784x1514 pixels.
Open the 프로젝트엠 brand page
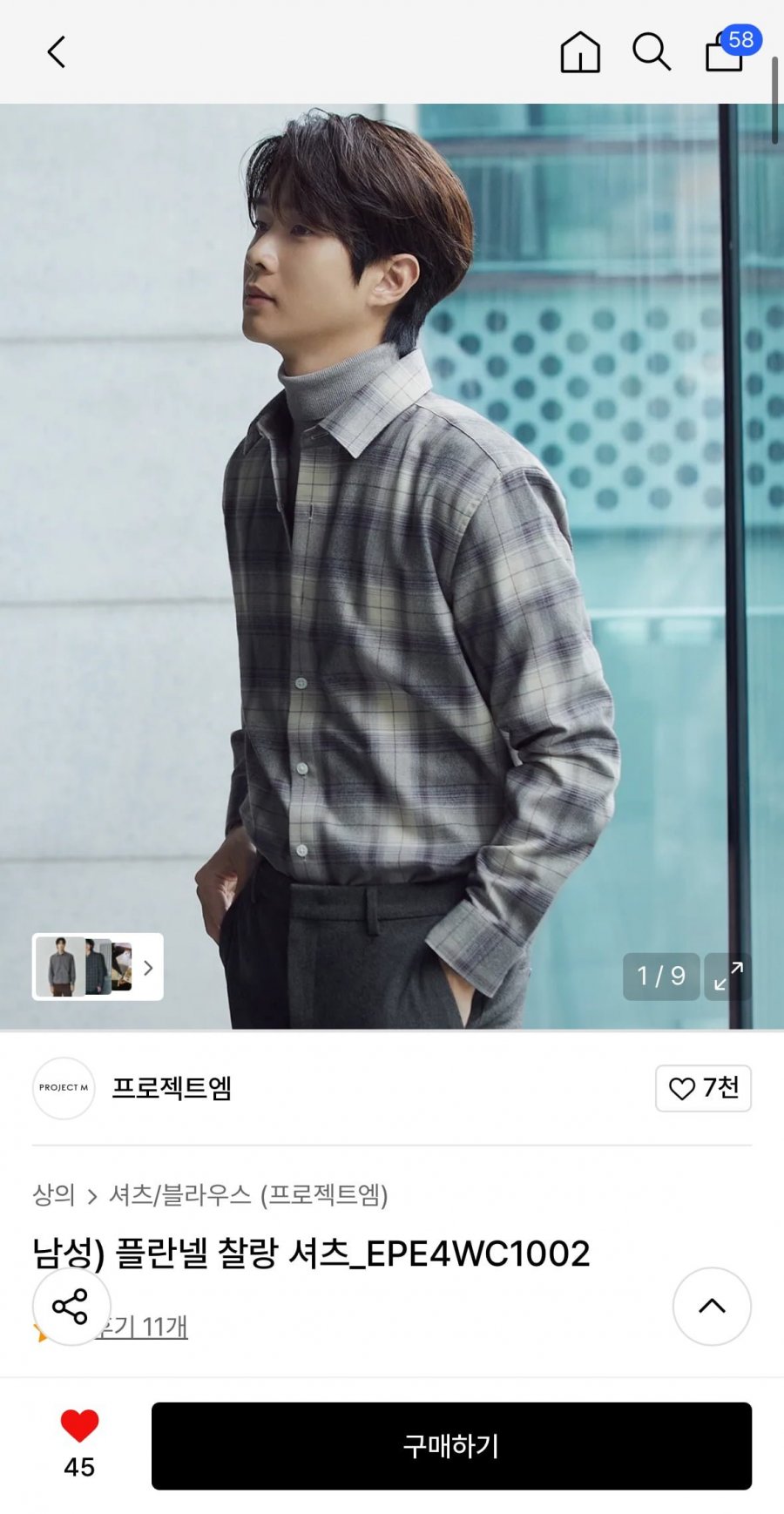click(x=171, y=1088)
